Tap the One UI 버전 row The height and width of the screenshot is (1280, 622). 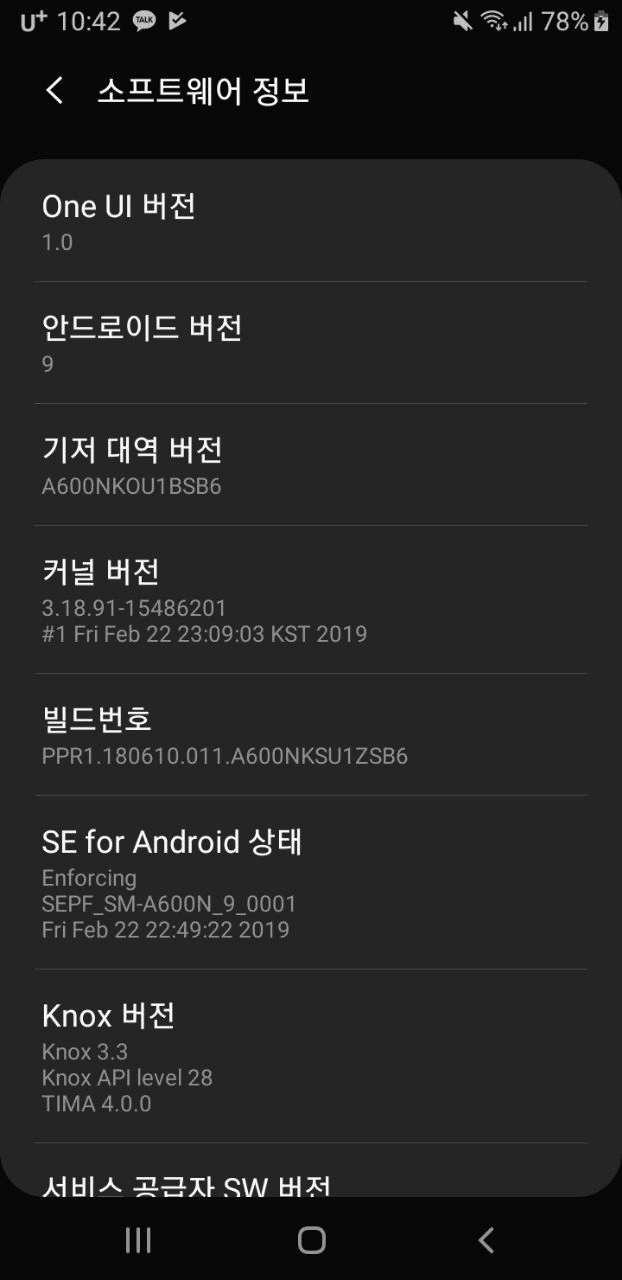(310, 222)
